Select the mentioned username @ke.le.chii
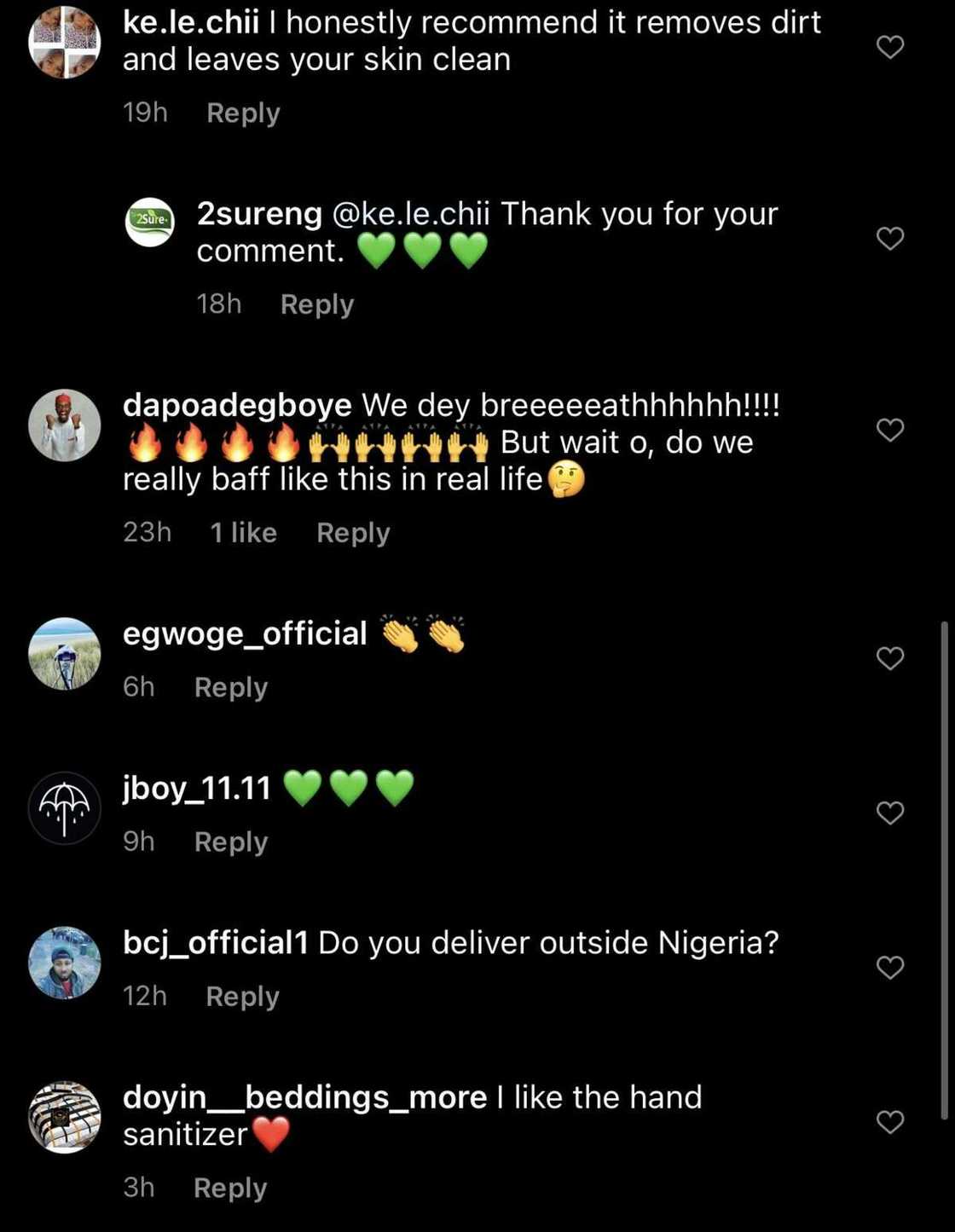This screenshot has width=955, height=1232. [412, 214]
